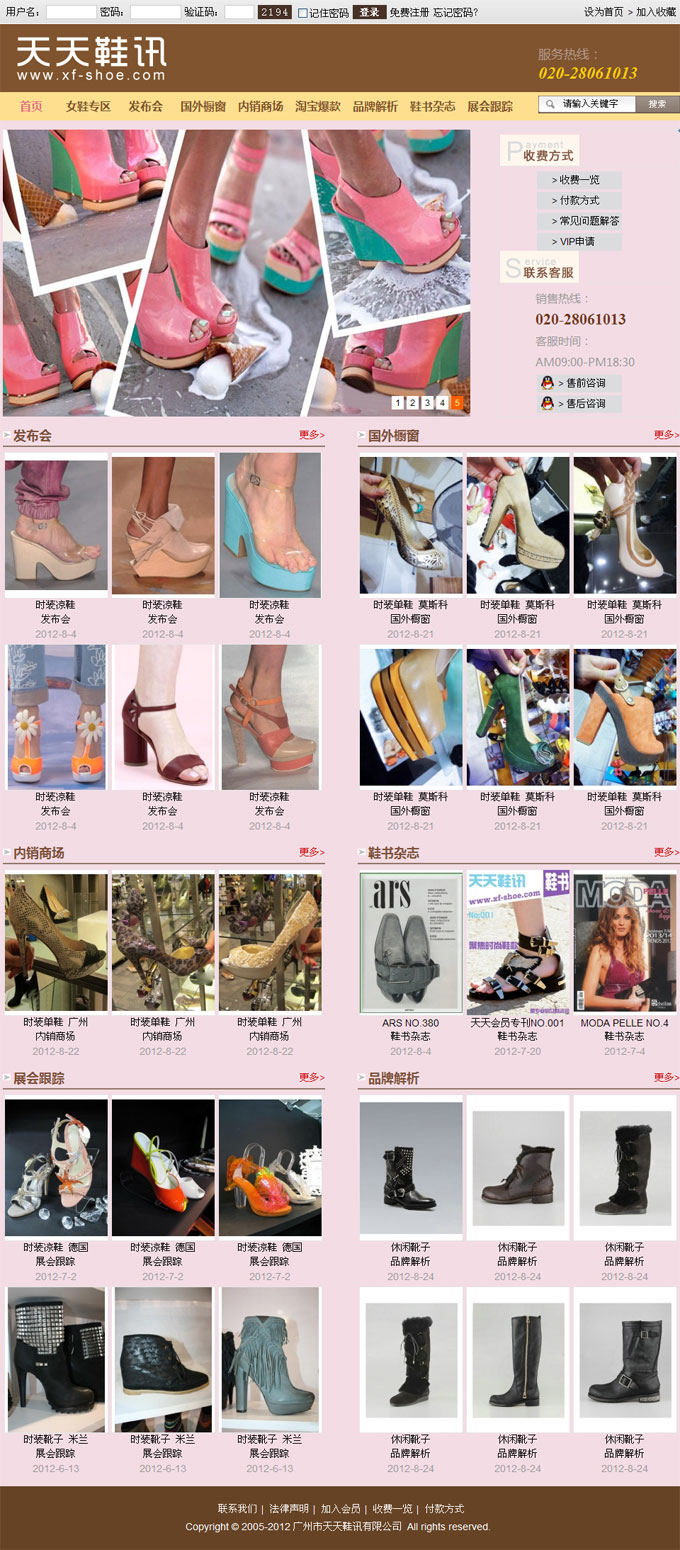This screenshot has width=680, height=1550.
Task: Open the 淘宝爆款 nav tab
Action: (x=317, y=106)
